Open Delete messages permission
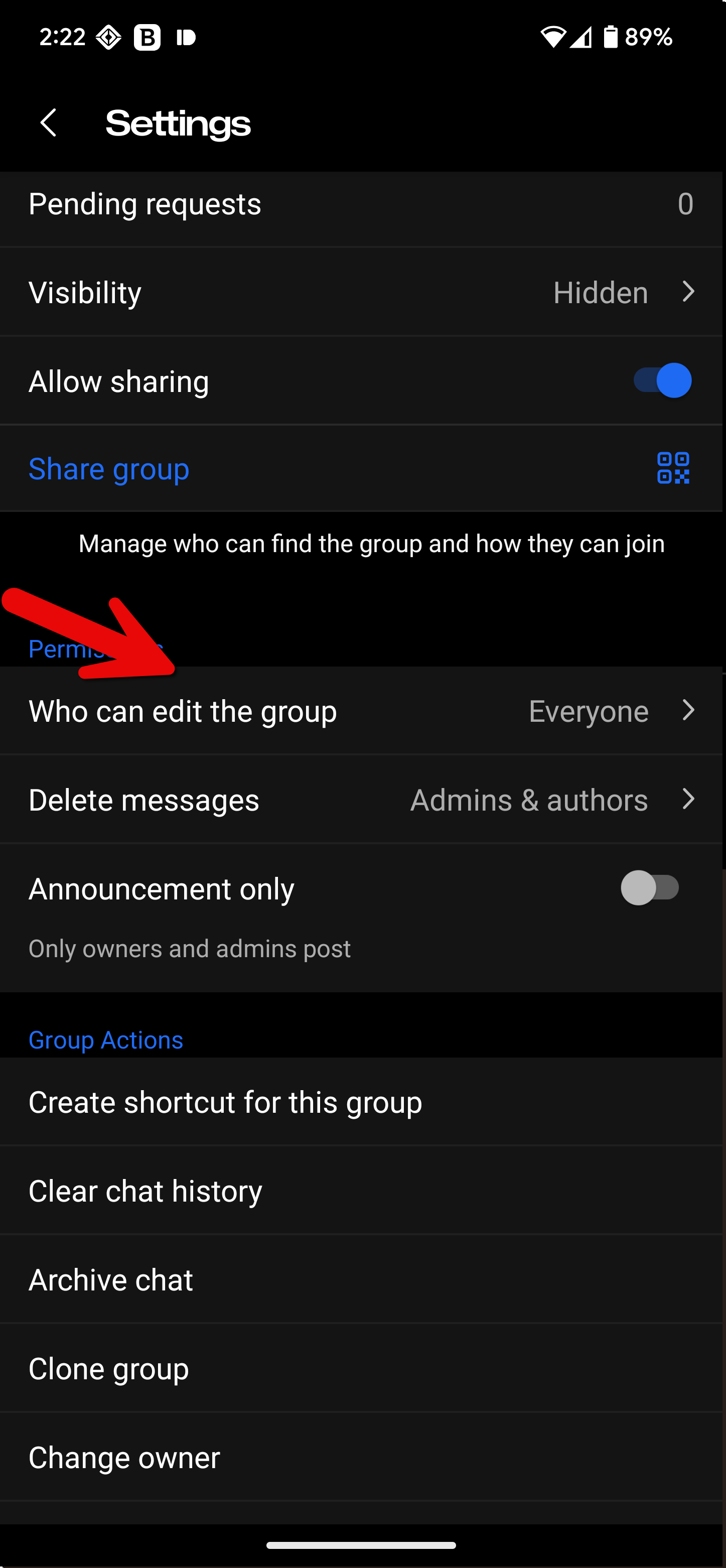The height and width of the screenshot is (1568, 726). click(361, 800)
